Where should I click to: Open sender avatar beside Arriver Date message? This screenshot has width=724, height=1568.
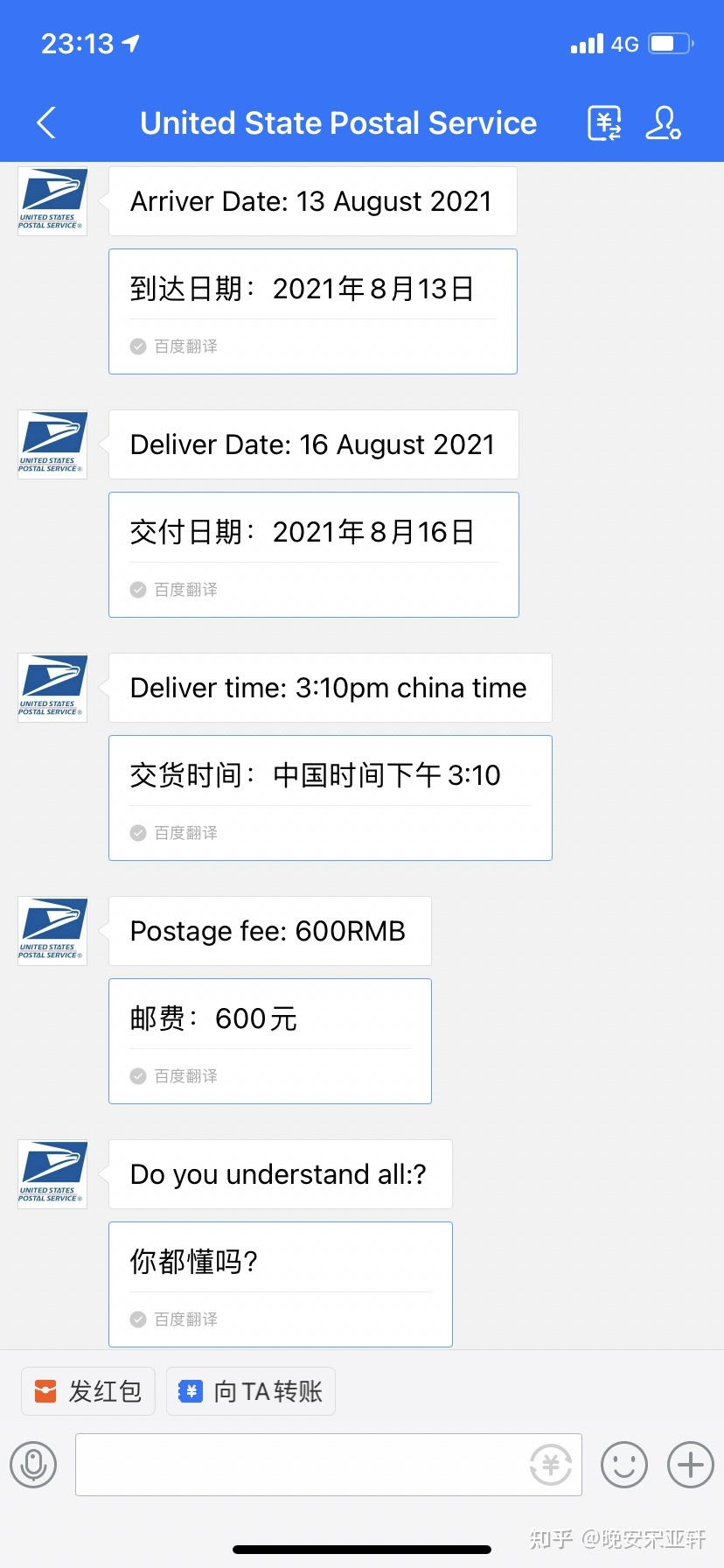click(x=52, y=201)
